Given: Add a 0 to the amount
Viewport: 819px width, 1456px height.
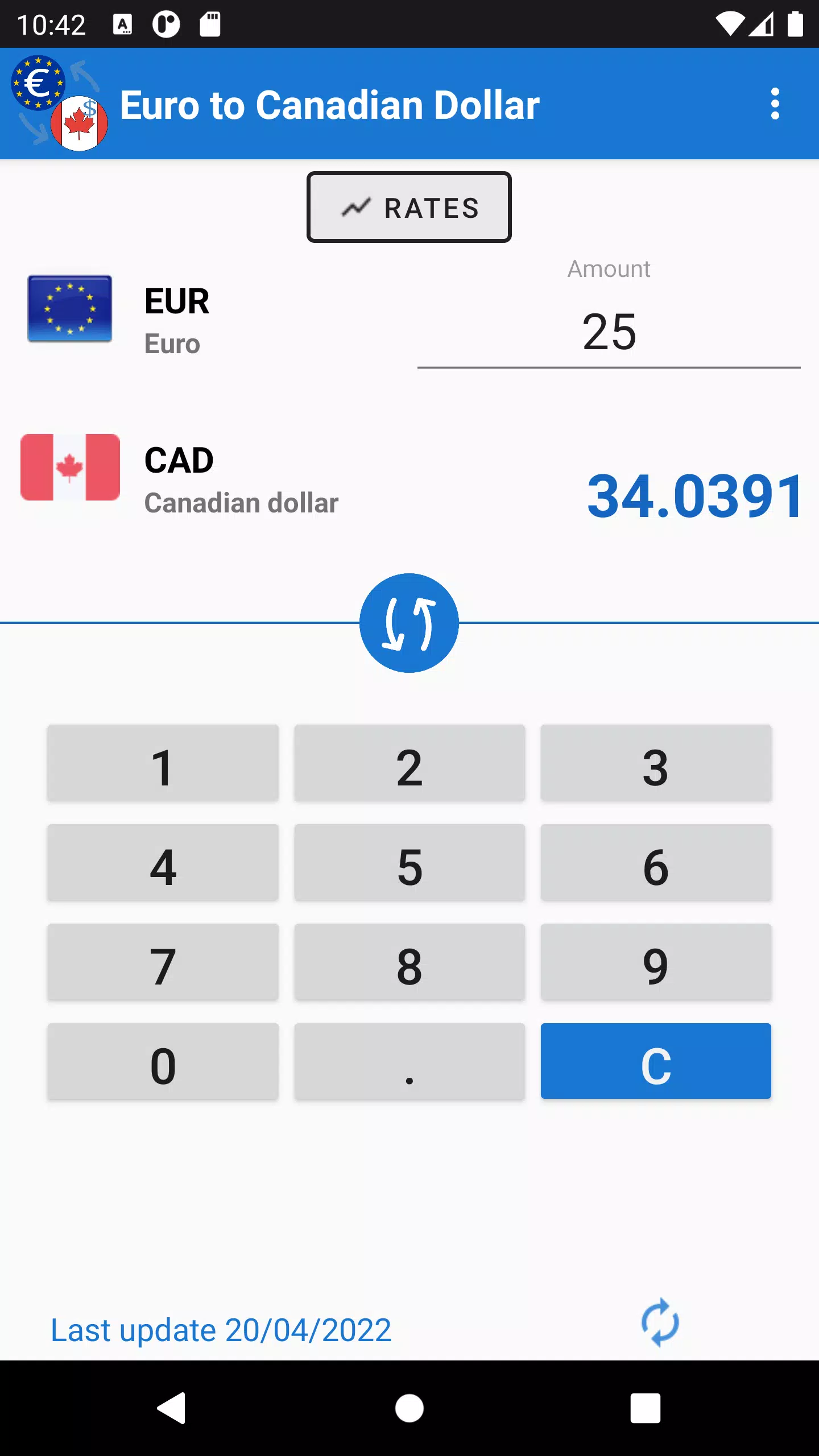Looking at the screenshot, I should coord(163,1061).
